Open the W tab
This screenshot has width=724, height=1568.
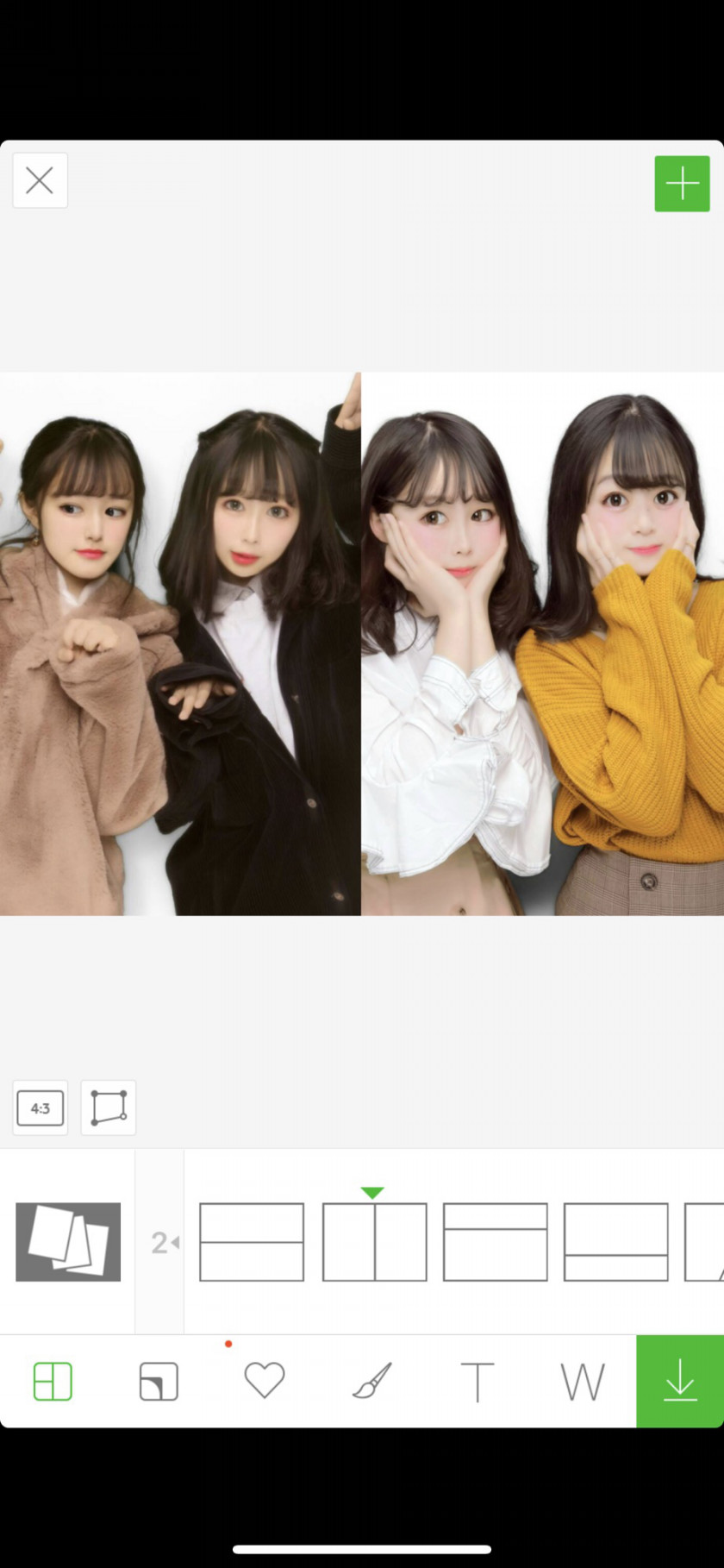pyautogui.click(x=583, y=1381)
